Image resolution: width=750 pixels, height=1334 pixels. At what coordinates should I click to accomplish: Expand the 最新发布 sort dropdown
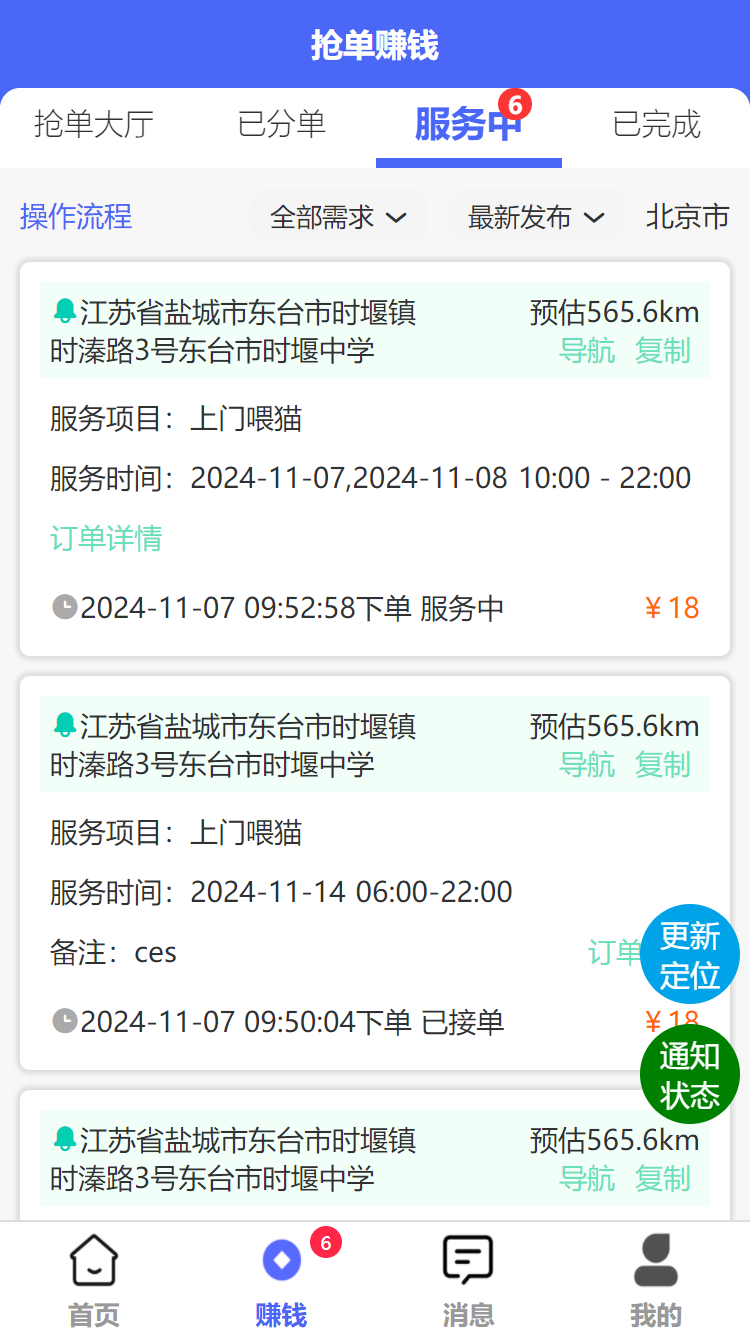[537, 217]
